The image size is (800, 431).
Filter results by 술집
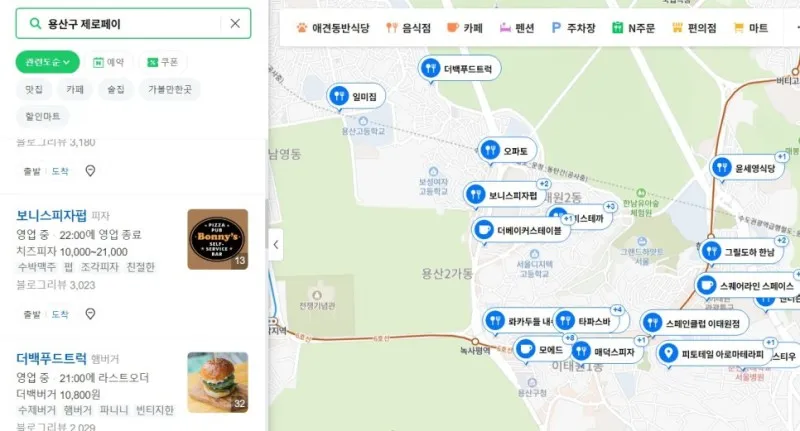[x=116, y=90]
